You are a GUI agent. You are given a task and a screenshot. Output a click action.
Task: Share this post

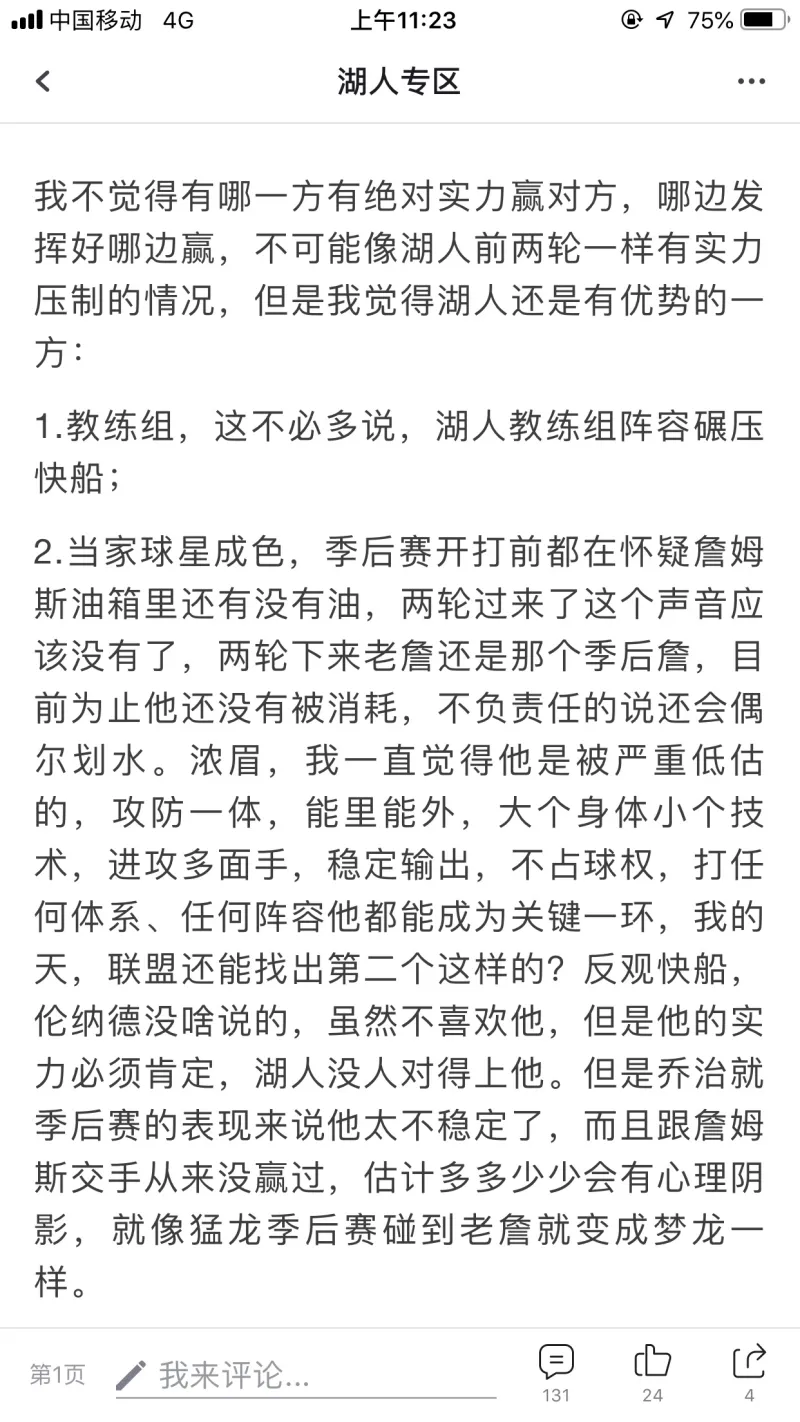[749, 1374]
